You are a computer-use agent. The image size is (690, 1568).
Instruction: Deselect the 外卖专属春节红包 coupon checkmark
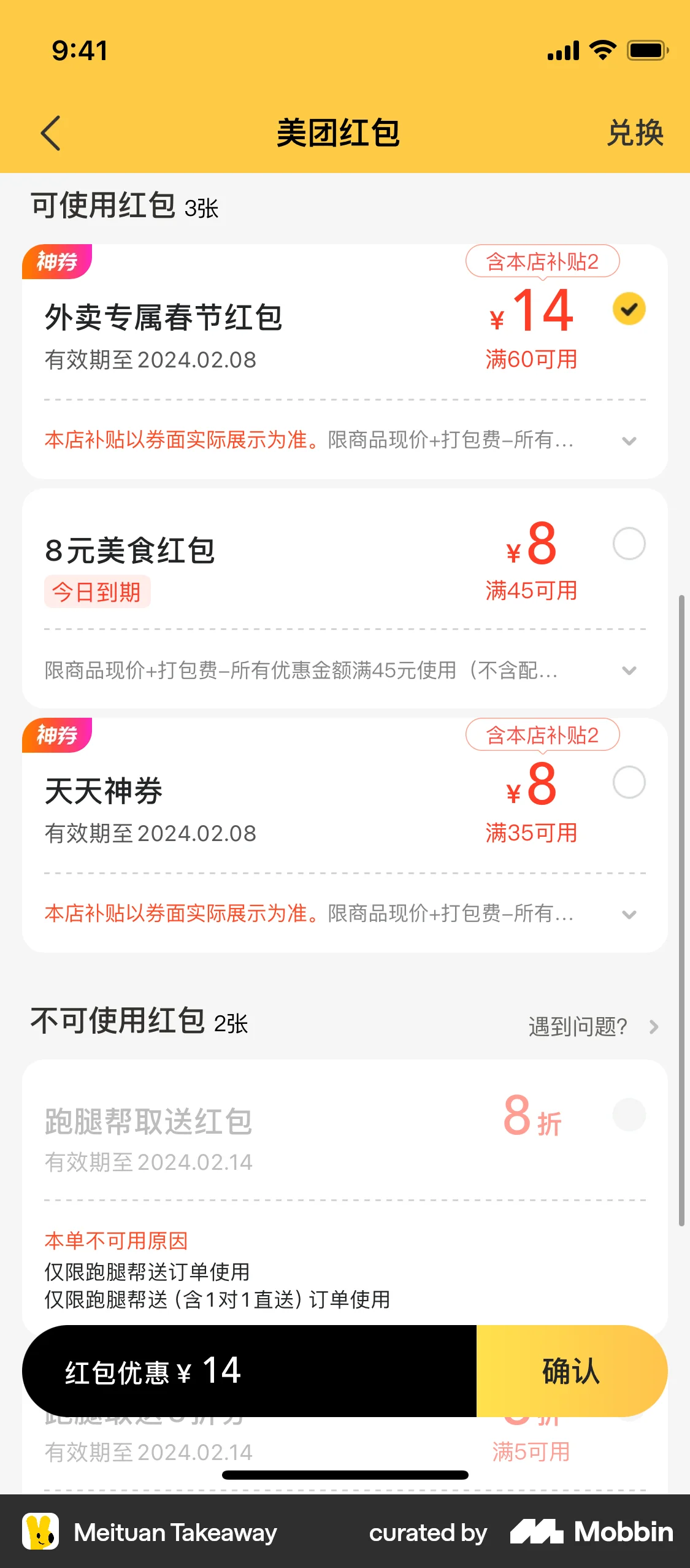pyautogui.click(x=629, y=309)
